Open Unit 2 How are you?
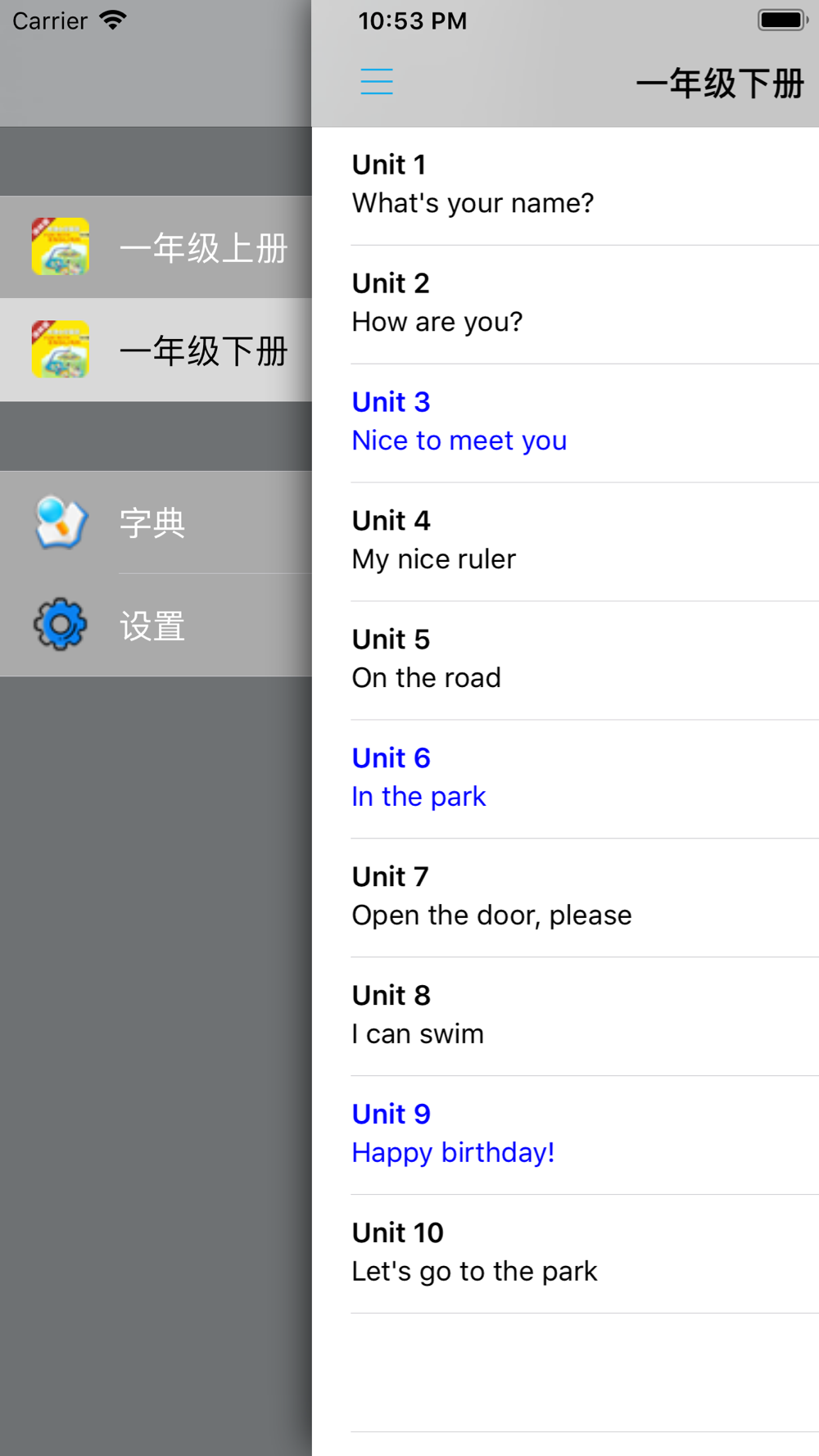Viewport: 819px width, 1456px height. [x=565, y=305]
